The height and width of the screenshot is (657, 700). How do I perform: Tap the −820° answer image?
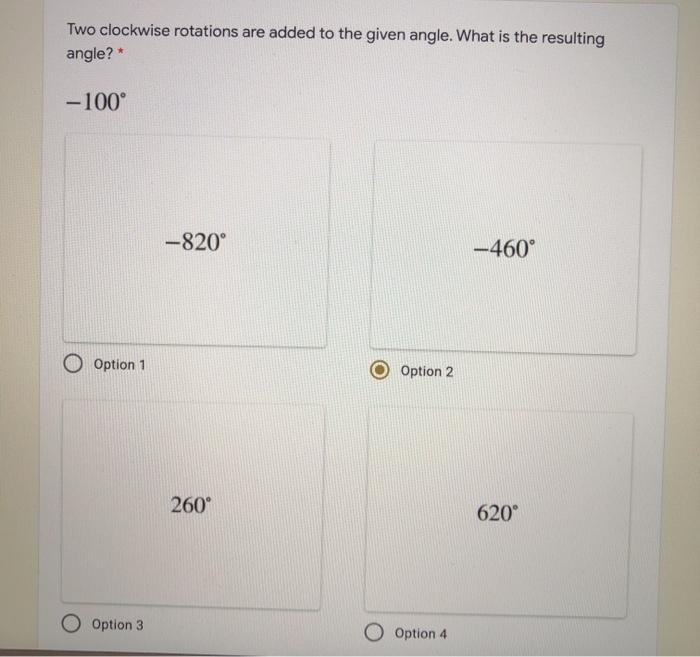point(197,242)
